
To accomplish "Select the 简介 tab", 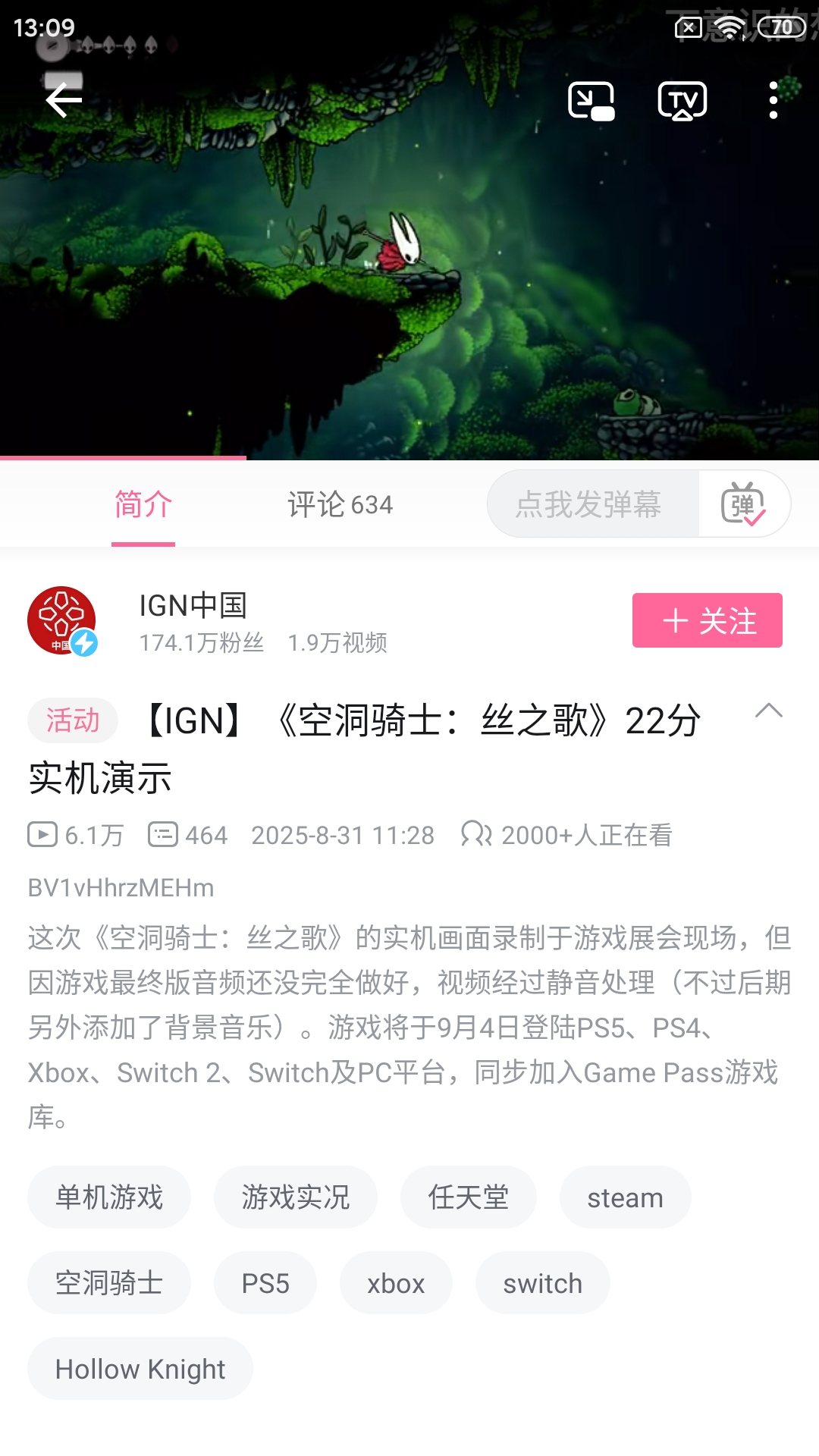I will pyautogui.click(x=143, y=504).
